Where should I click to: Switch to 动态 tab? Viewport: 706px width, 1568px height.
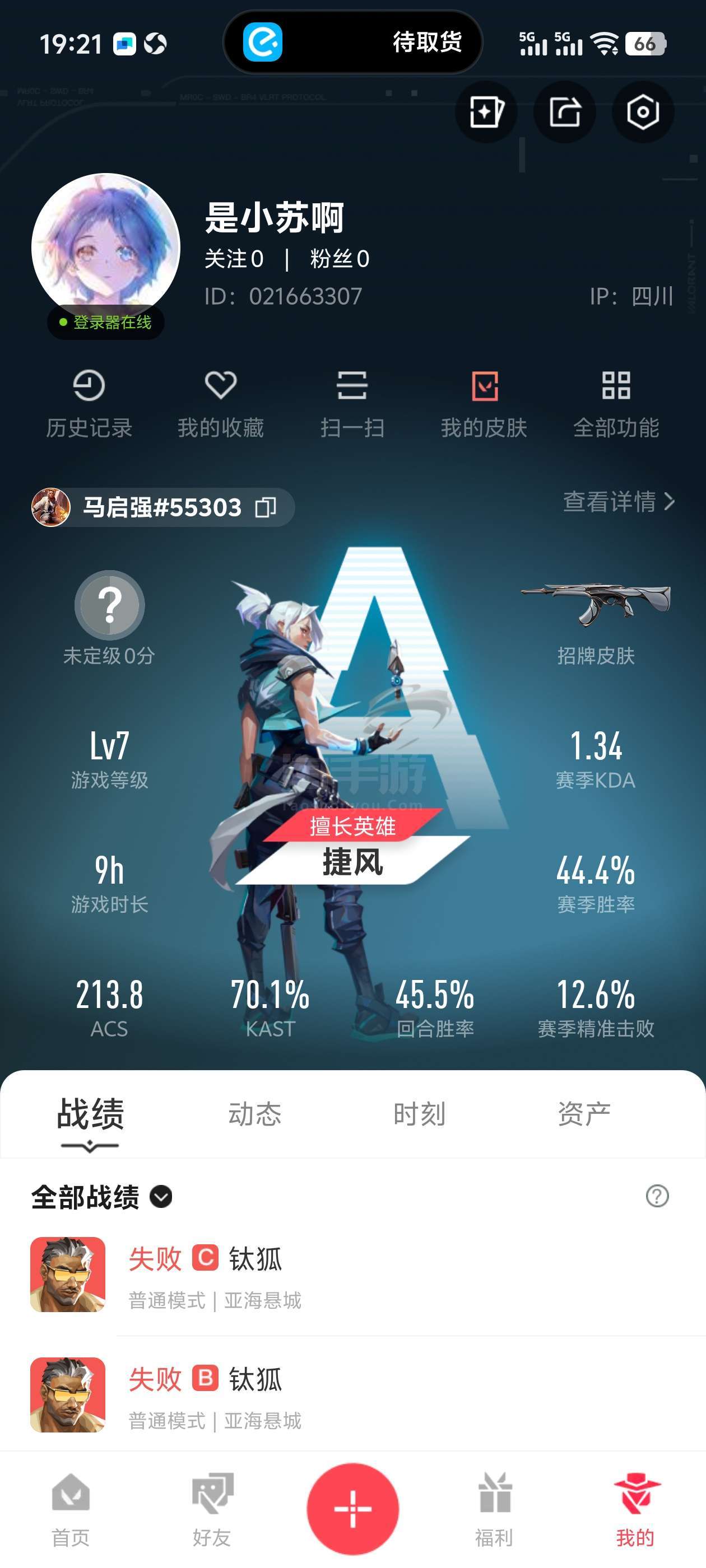(254, 1114)
